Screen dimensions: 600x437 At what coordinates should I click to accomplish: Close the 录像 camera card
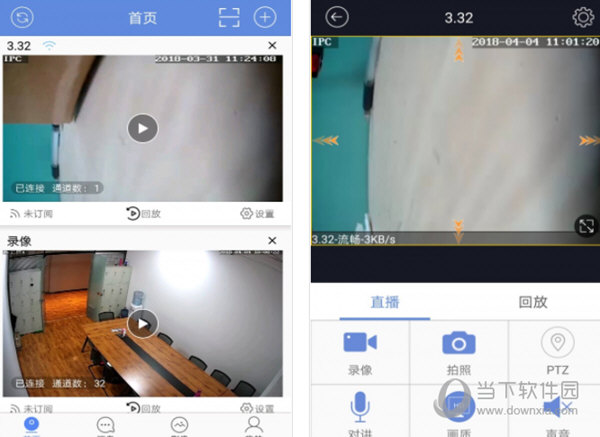[x=272, y=241]
